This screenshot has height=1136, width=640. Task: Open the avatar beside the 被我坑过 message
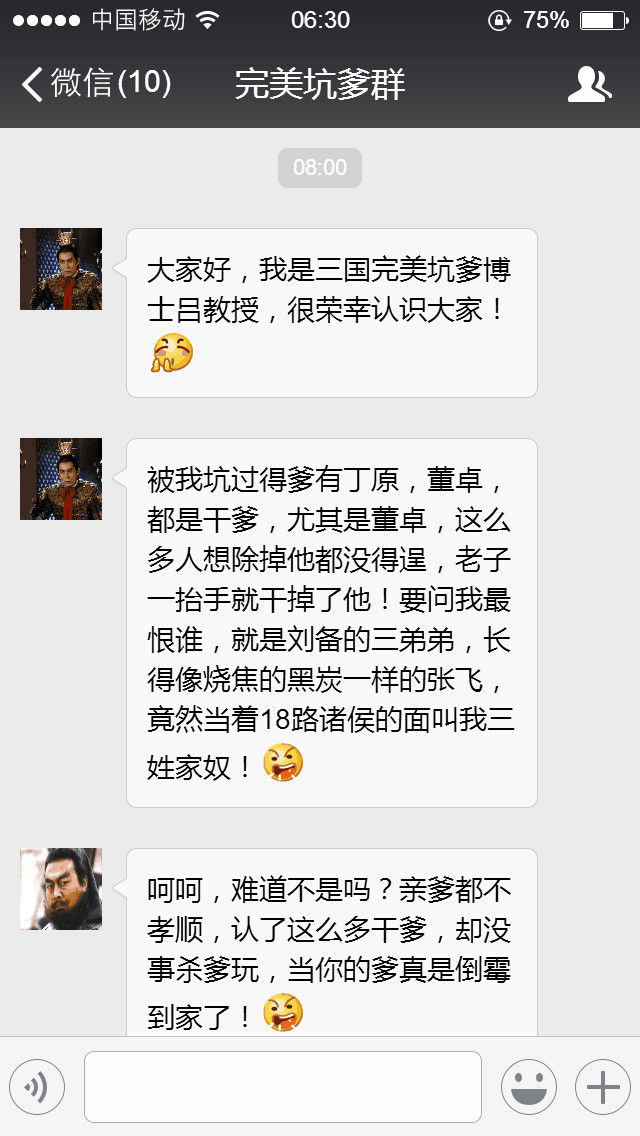click(x=61, y=479)
